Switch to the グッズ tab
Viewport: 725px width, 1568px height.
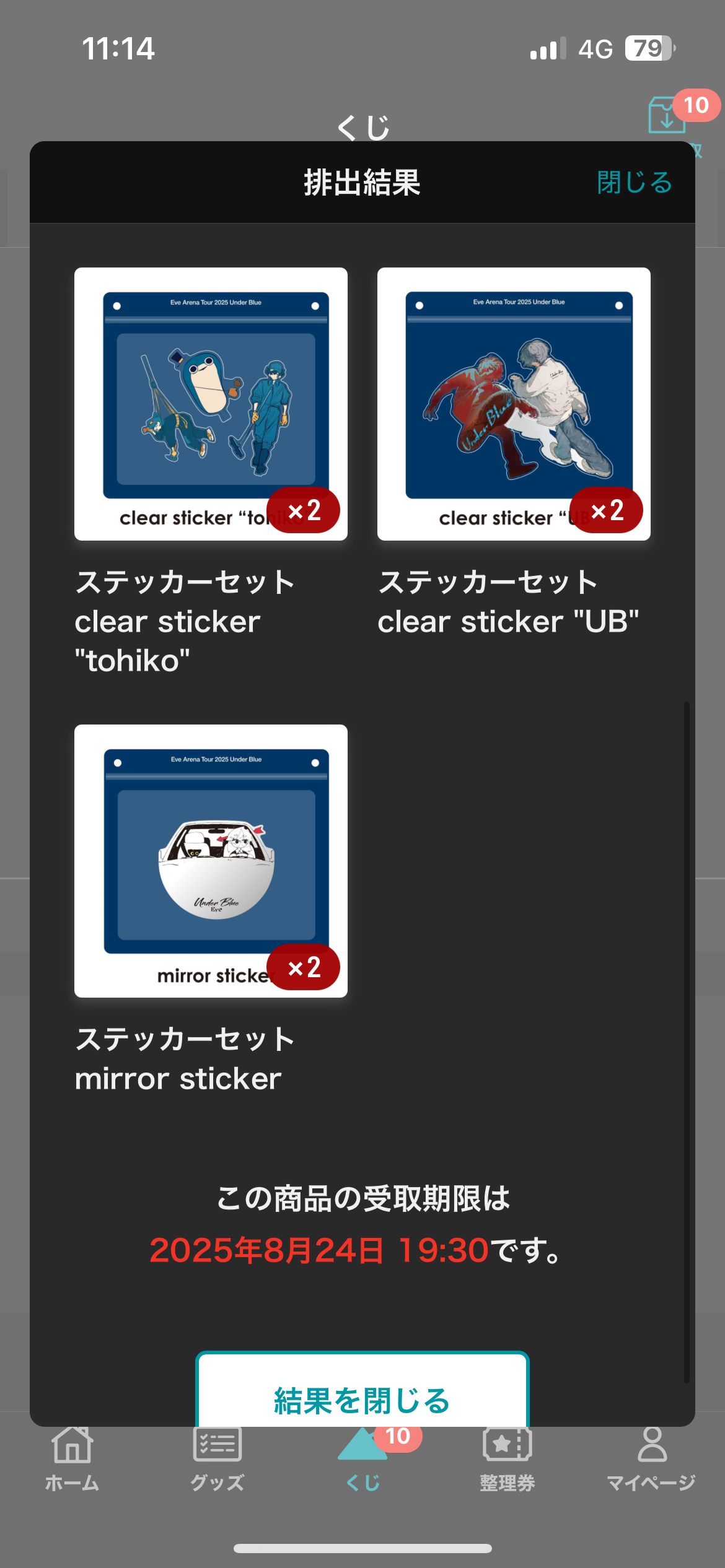coord(217,1459)
